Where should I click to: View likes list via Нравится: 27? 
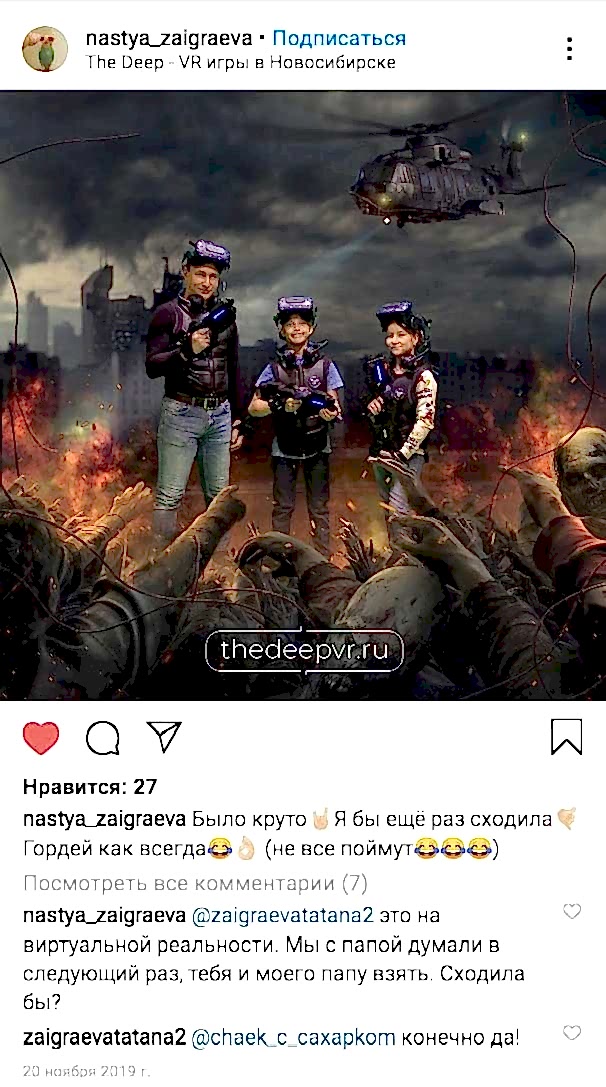tap(90, 787)
